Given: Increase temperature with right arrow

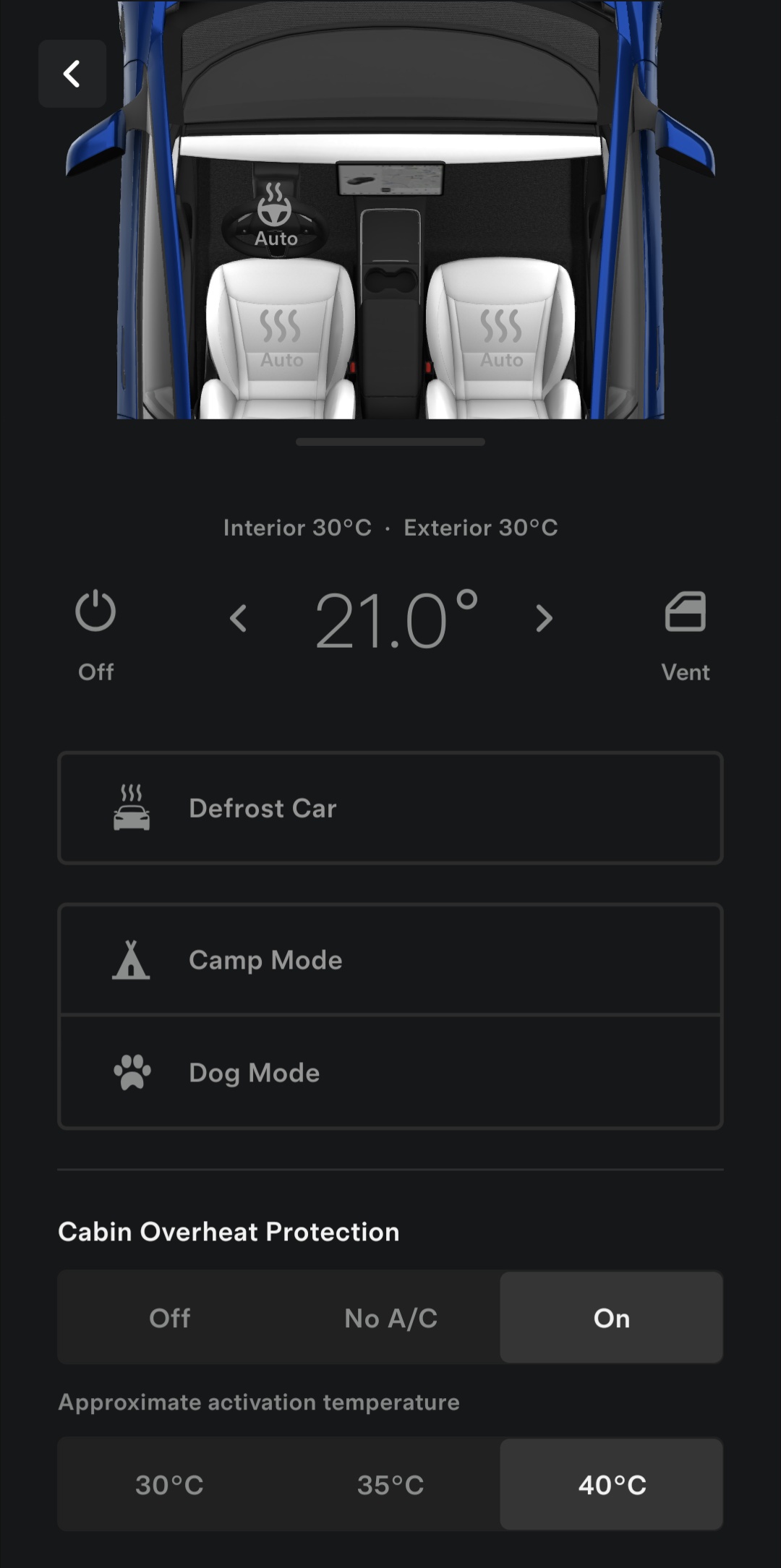Looking at the screenshot, I should click(544, 619).
